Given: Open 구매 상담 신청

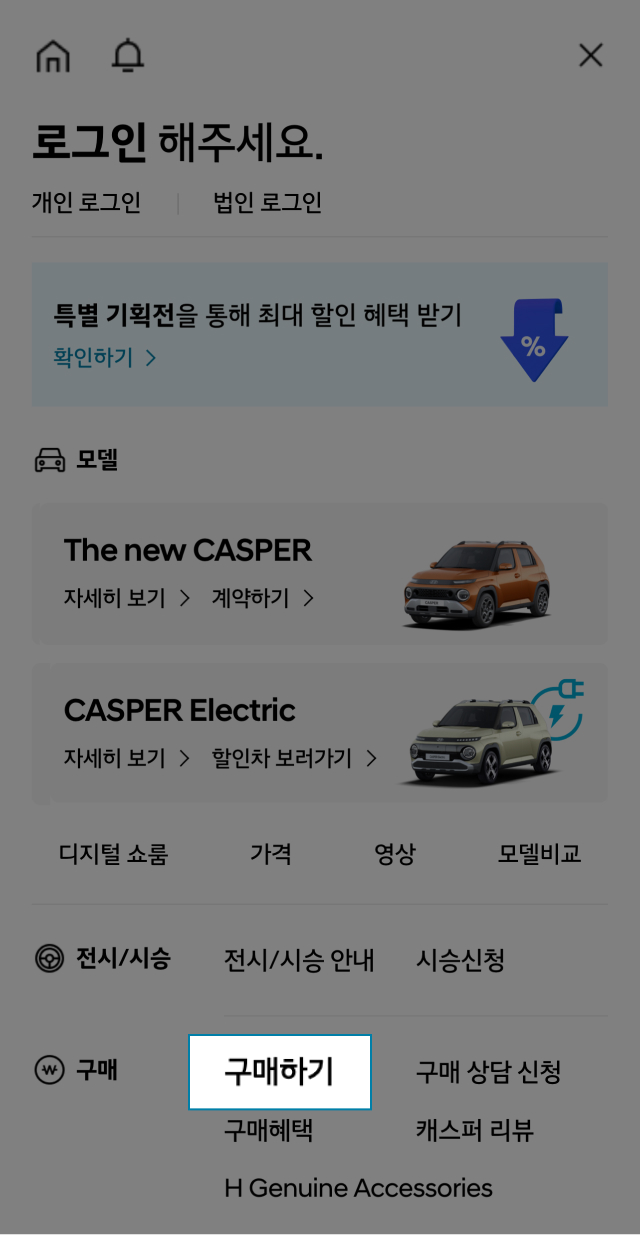Looking at the screenshot, I should (x=488, y=1072).
